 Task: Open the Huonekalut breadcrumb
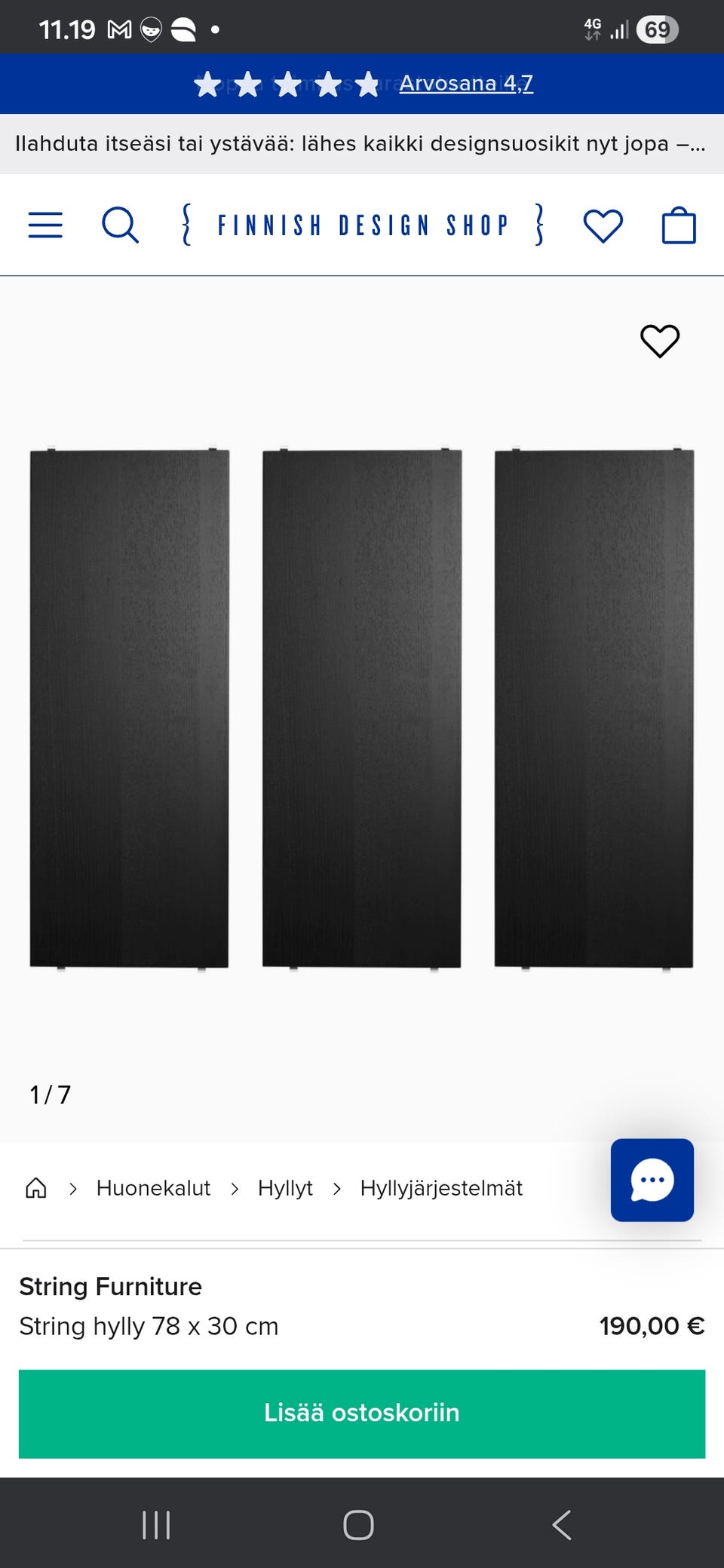pyautogui.click(x=153, y=1188)
